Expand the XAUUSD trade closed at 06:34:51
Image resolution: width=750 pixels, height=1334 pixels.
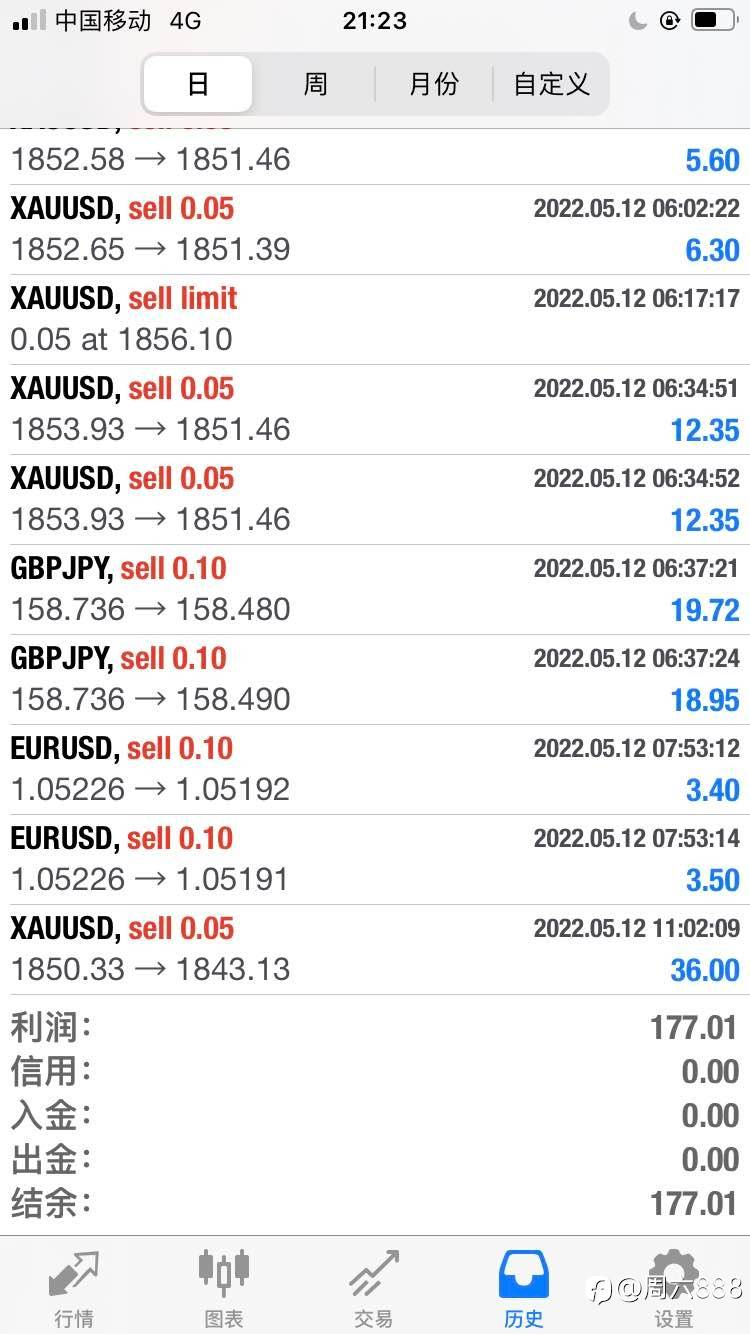pos(375,409)
